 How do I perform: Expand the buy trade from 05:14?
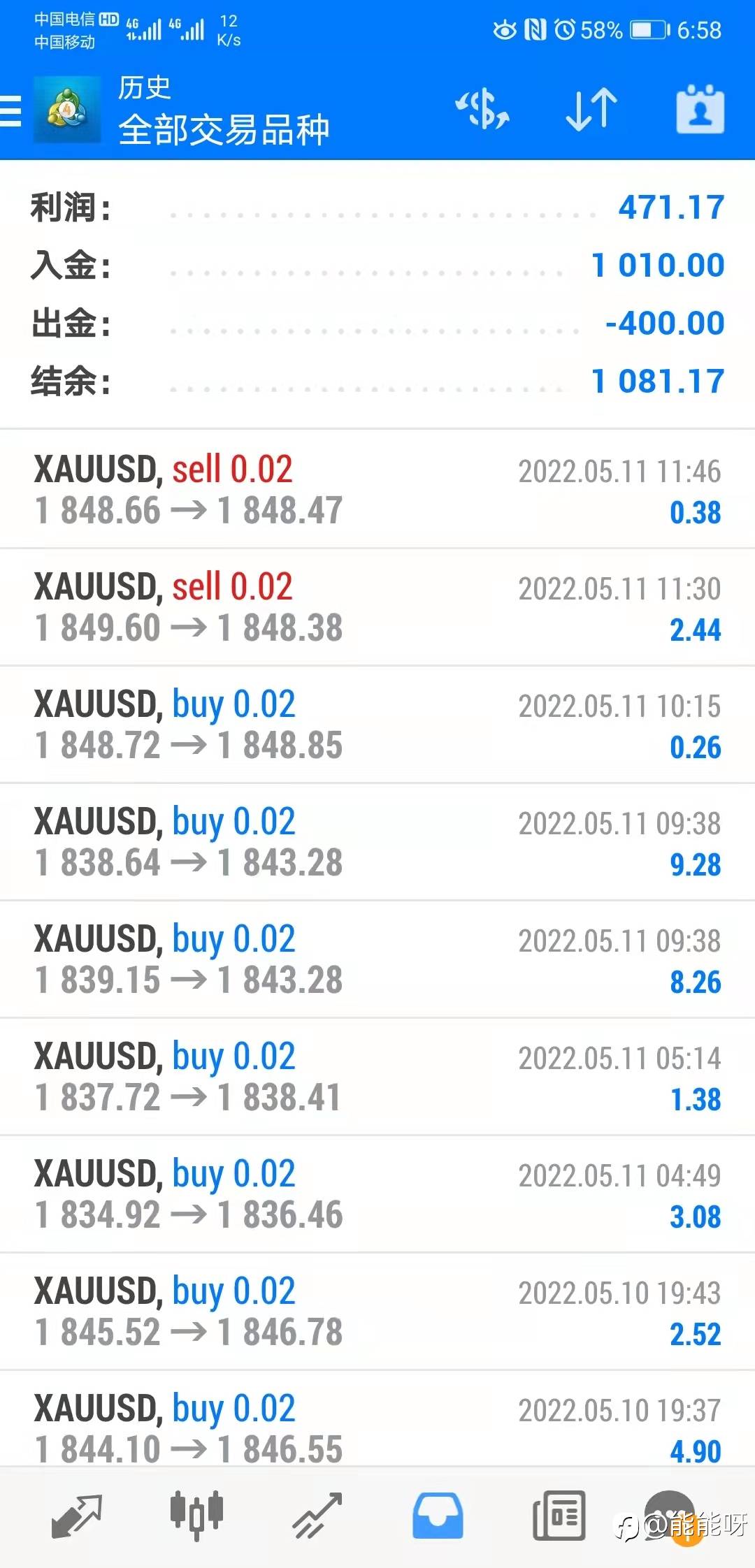[377, 1077]
